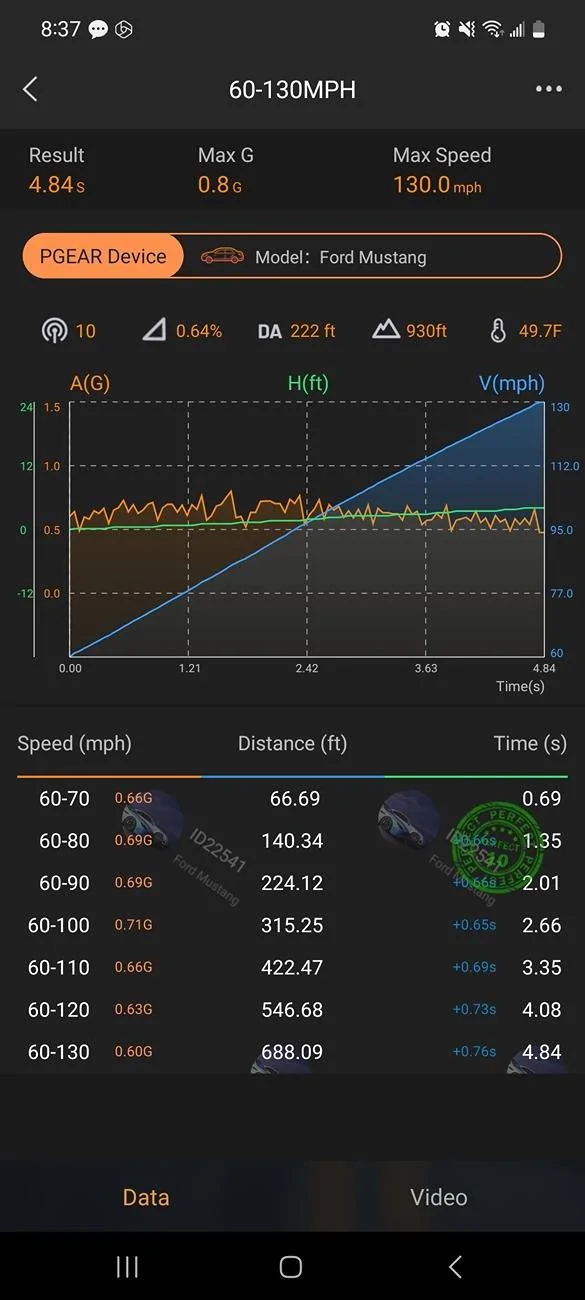Tap the system home button
585x1300 pixels.
pos(291,1267)
